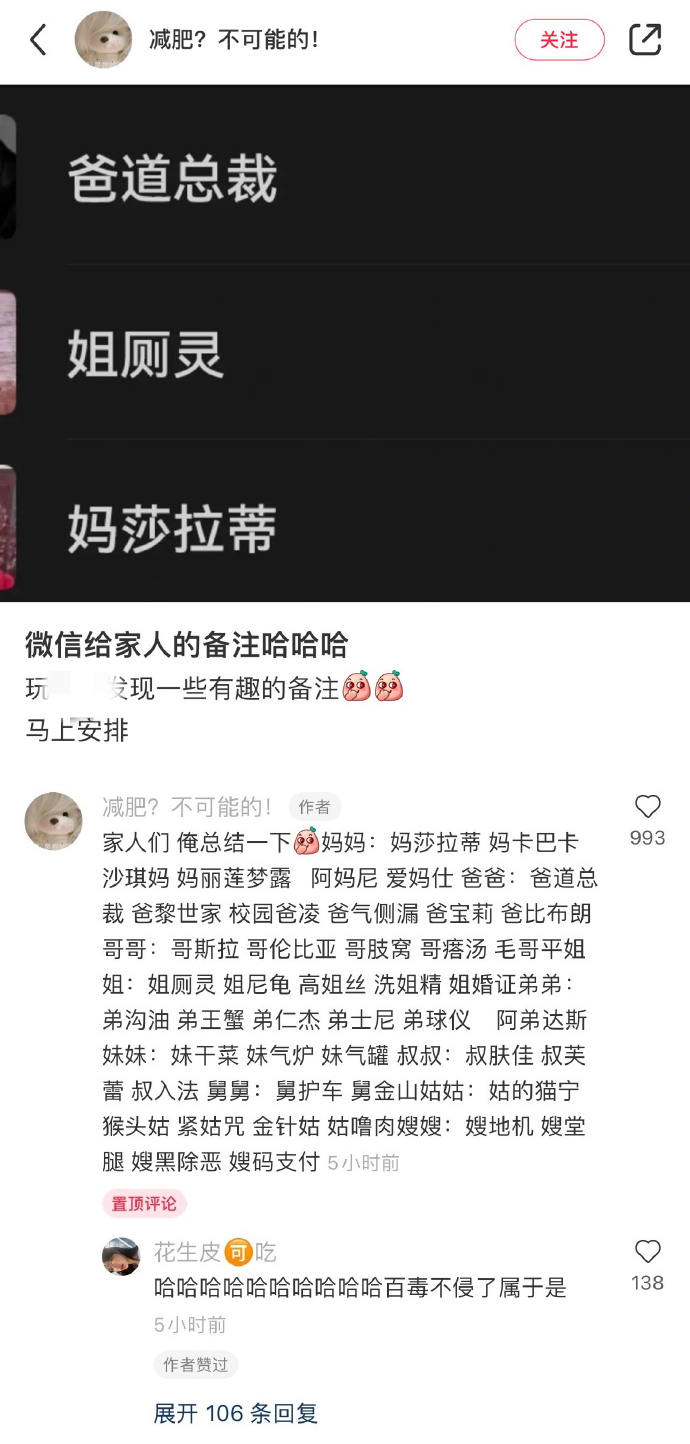The width and height of the screenshot is (690, 1444).
Task: Expand 106 replies via 展开 106 条回复
Action: point(235,1413)
